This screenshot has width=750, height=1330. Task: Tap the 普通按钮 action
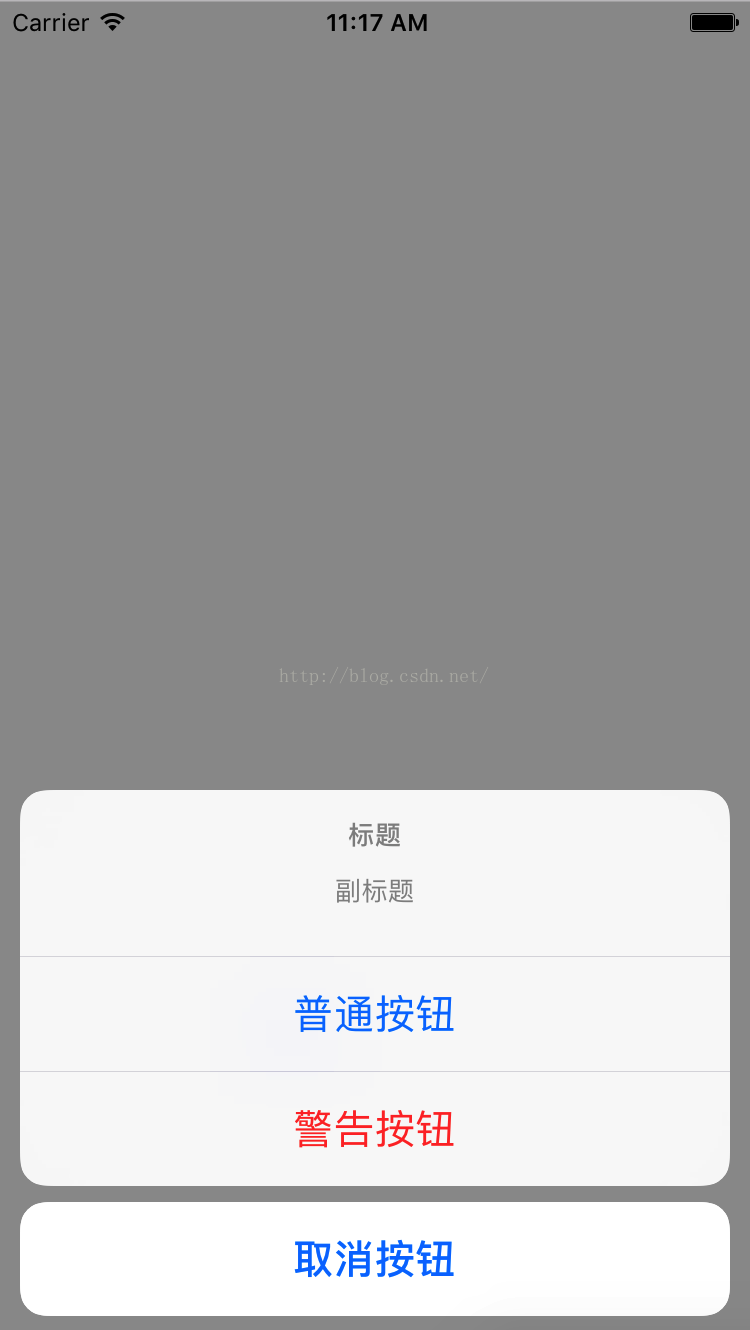[x=375, y=1014]
